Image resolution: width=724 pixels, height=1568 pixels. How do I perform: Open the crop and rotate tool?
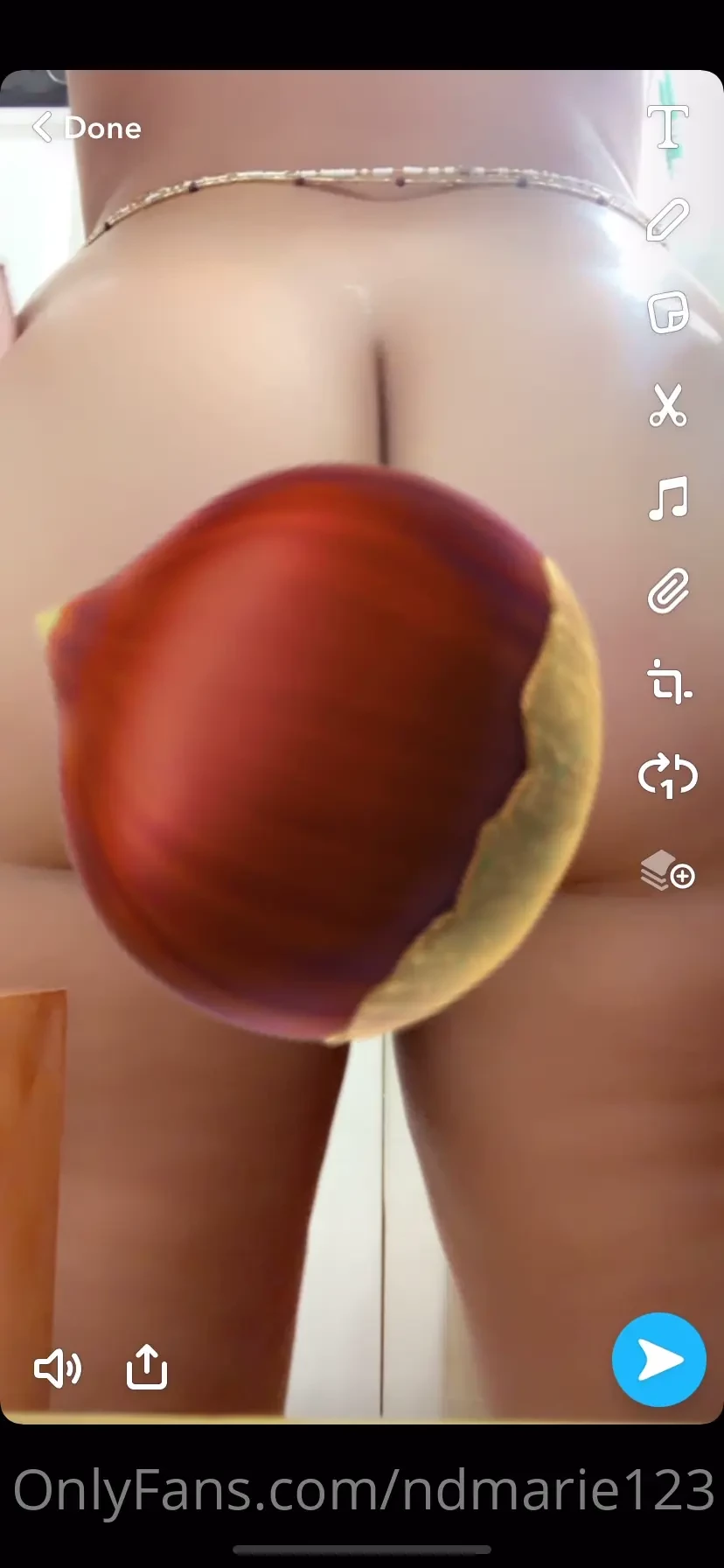click(669, 683)
